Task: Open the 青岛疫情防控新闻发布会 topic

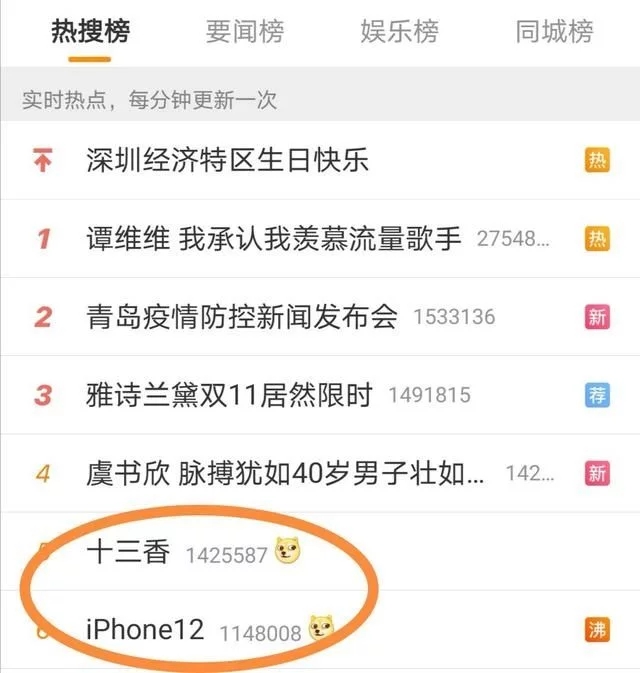Action: click(x=242, y=317)
